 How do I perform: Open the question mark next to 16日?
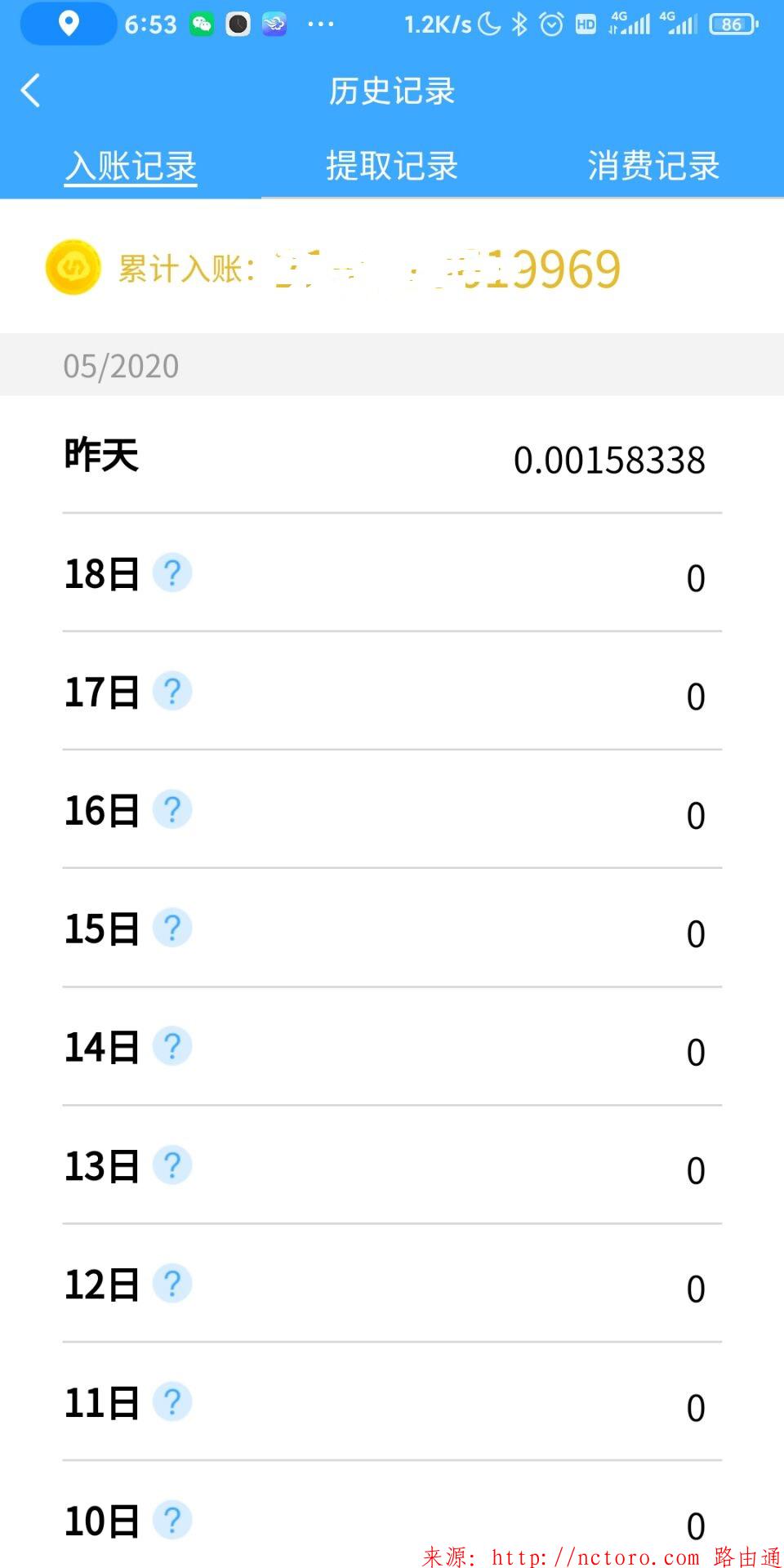172,809
